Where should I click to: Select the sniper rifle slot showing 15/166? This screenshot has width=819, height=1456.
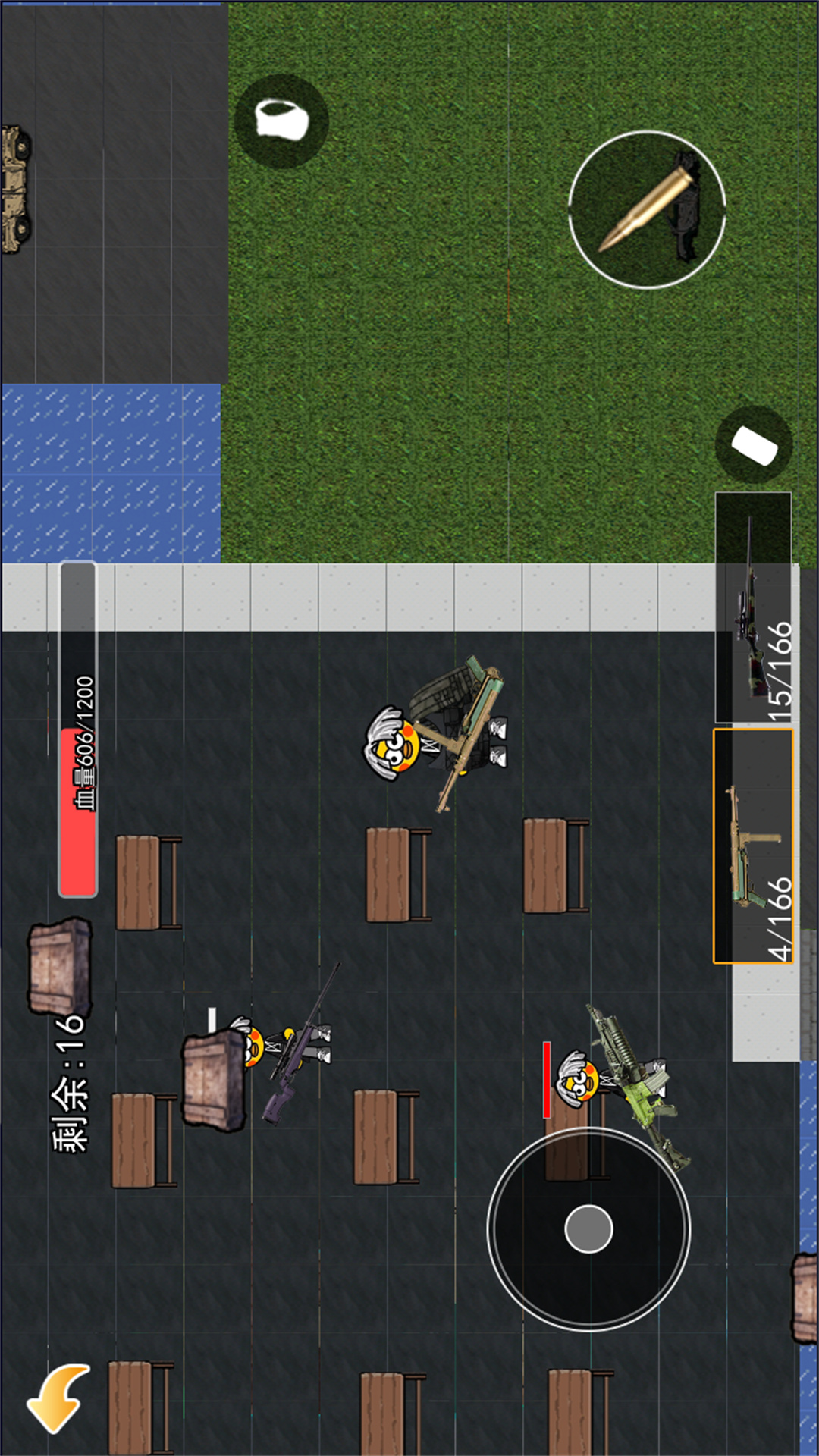tap(754, 608)
